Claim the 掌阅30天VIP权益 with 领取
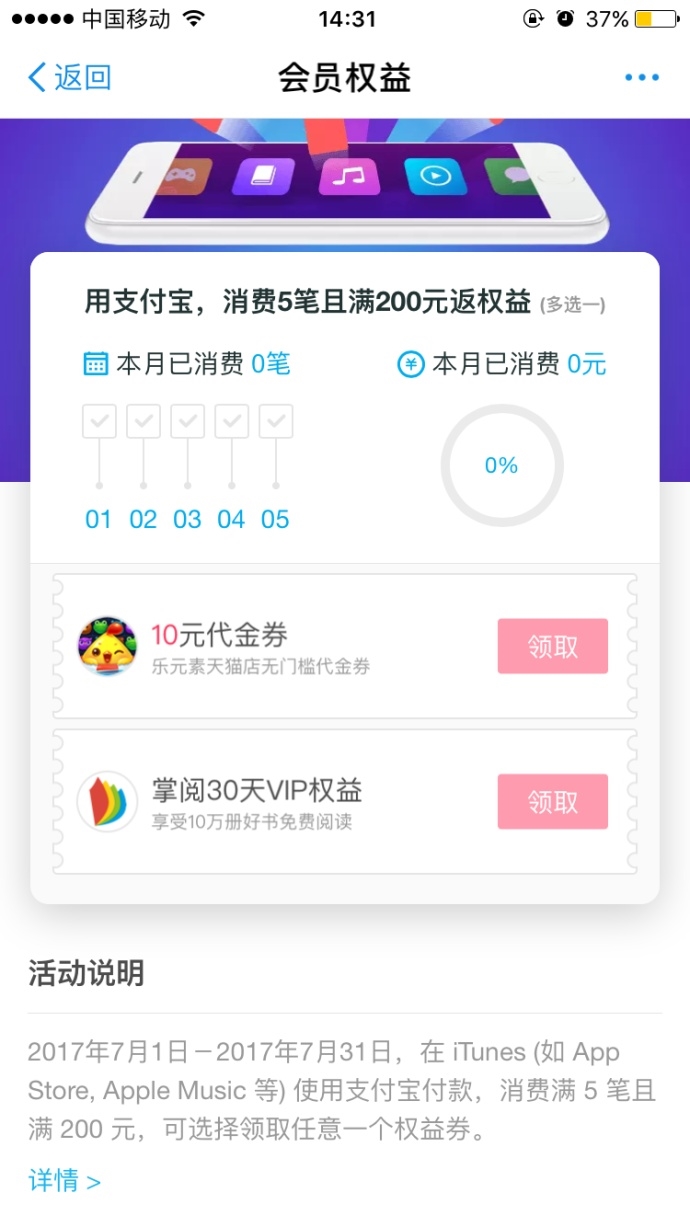This screenshot has width=690, height=1227. click(552, 802)
